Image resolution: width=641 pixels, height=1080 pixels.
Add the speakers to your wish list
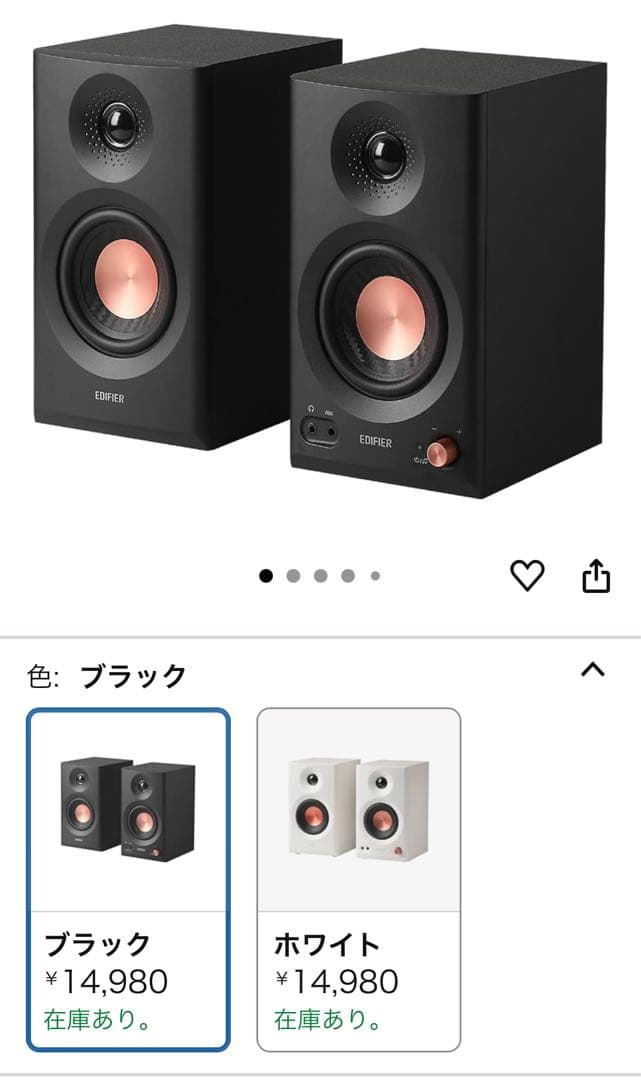527,575
